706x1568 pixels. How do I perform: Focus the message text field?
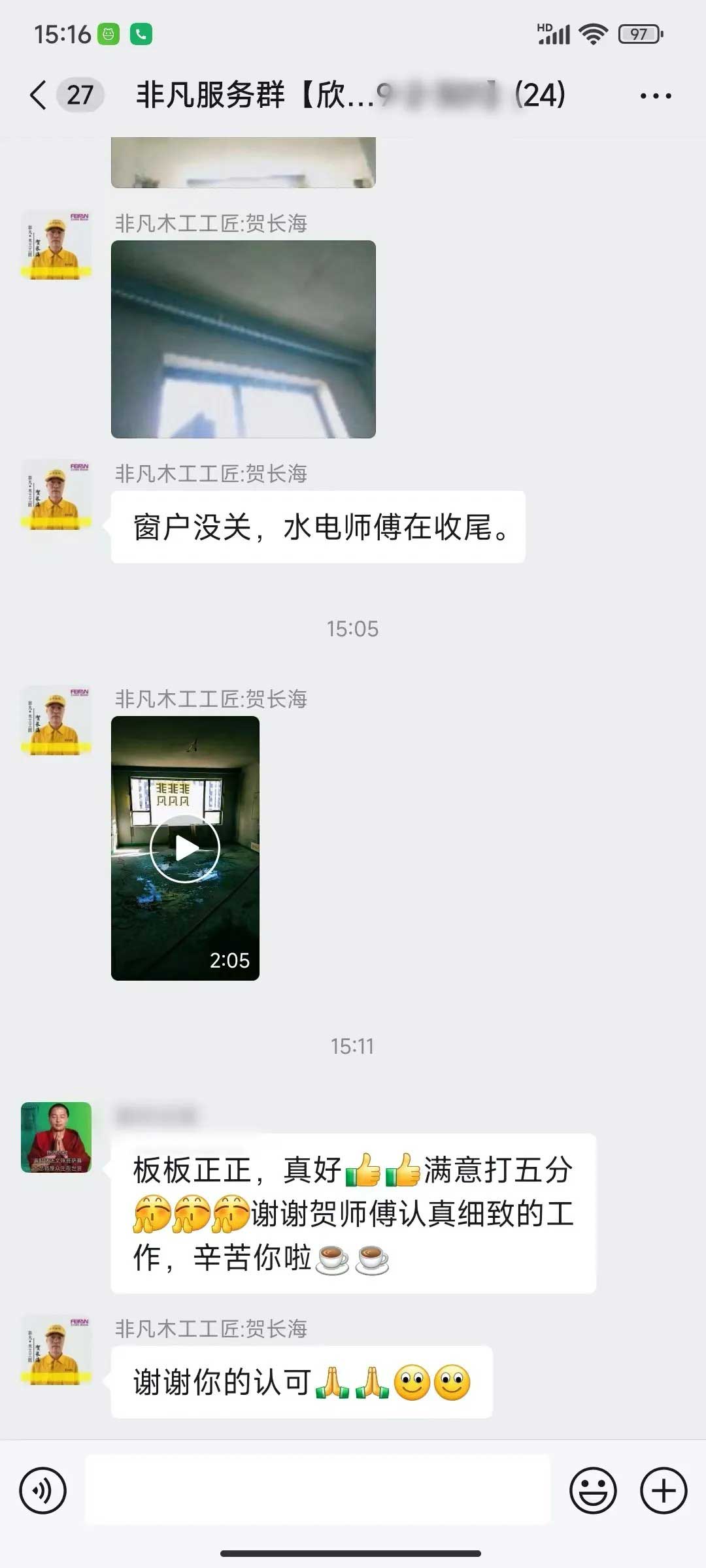(x=318, y=1491)
